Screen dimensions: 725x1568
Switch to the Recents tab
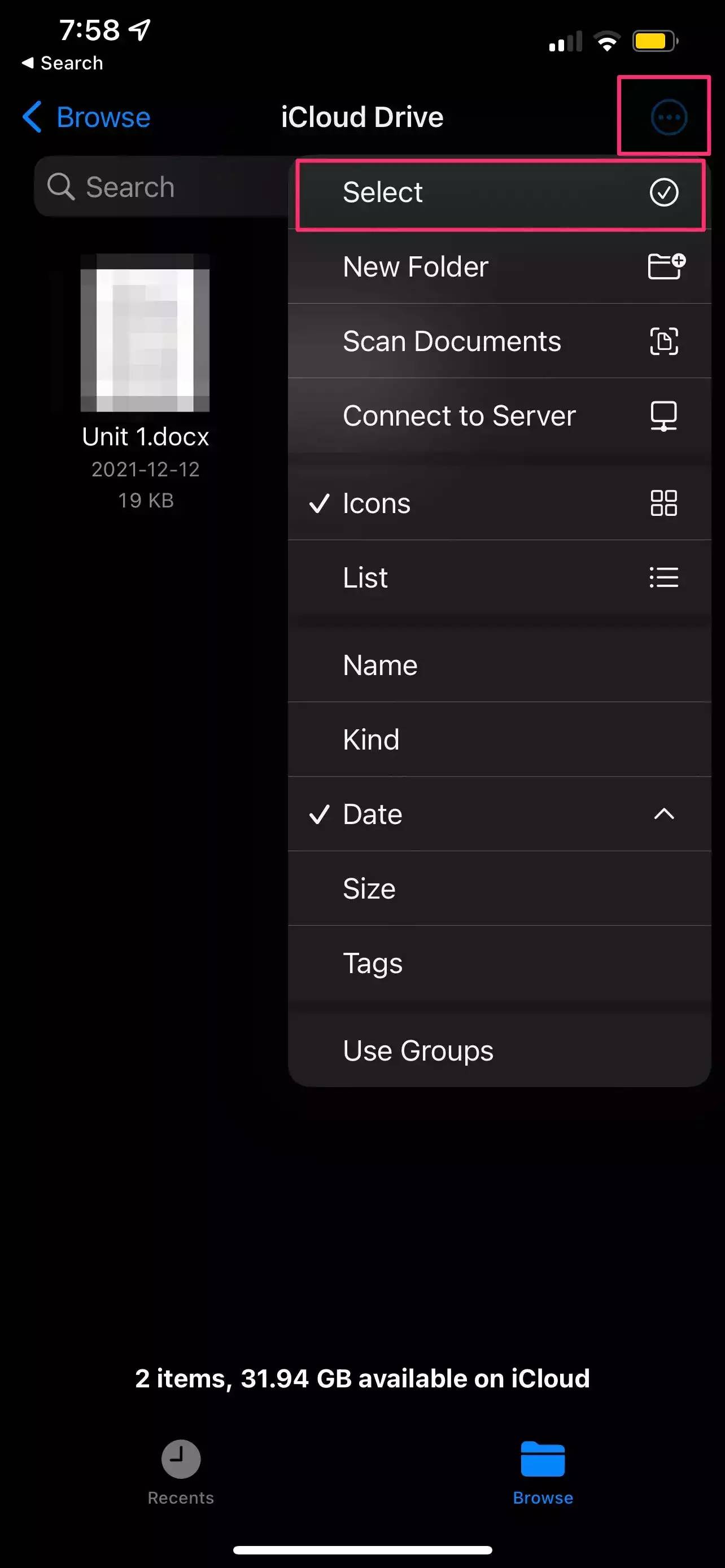coord(181,1470)
